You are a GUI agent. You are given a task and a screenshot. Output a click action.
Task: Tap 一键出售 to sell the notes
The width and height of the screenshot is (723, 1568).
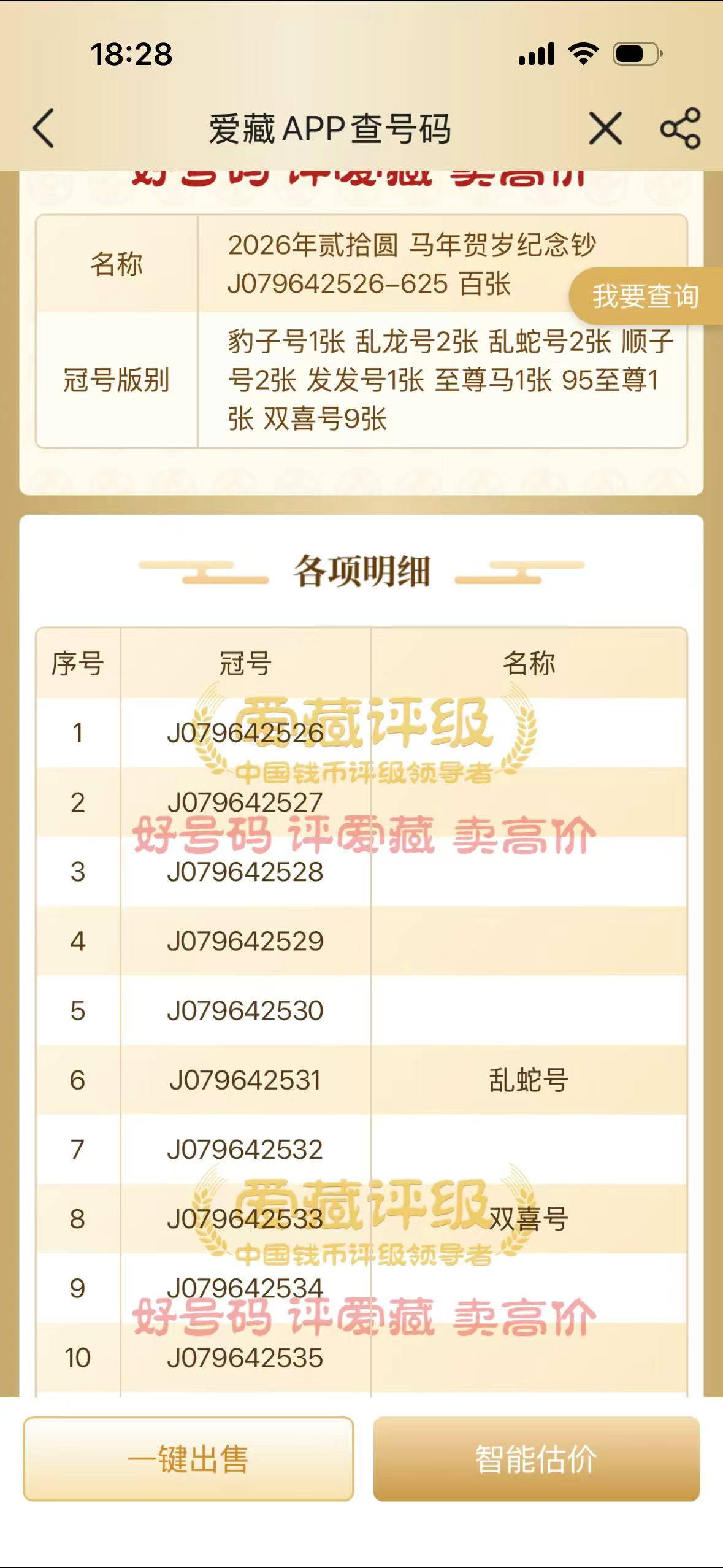coord(188,1459)
